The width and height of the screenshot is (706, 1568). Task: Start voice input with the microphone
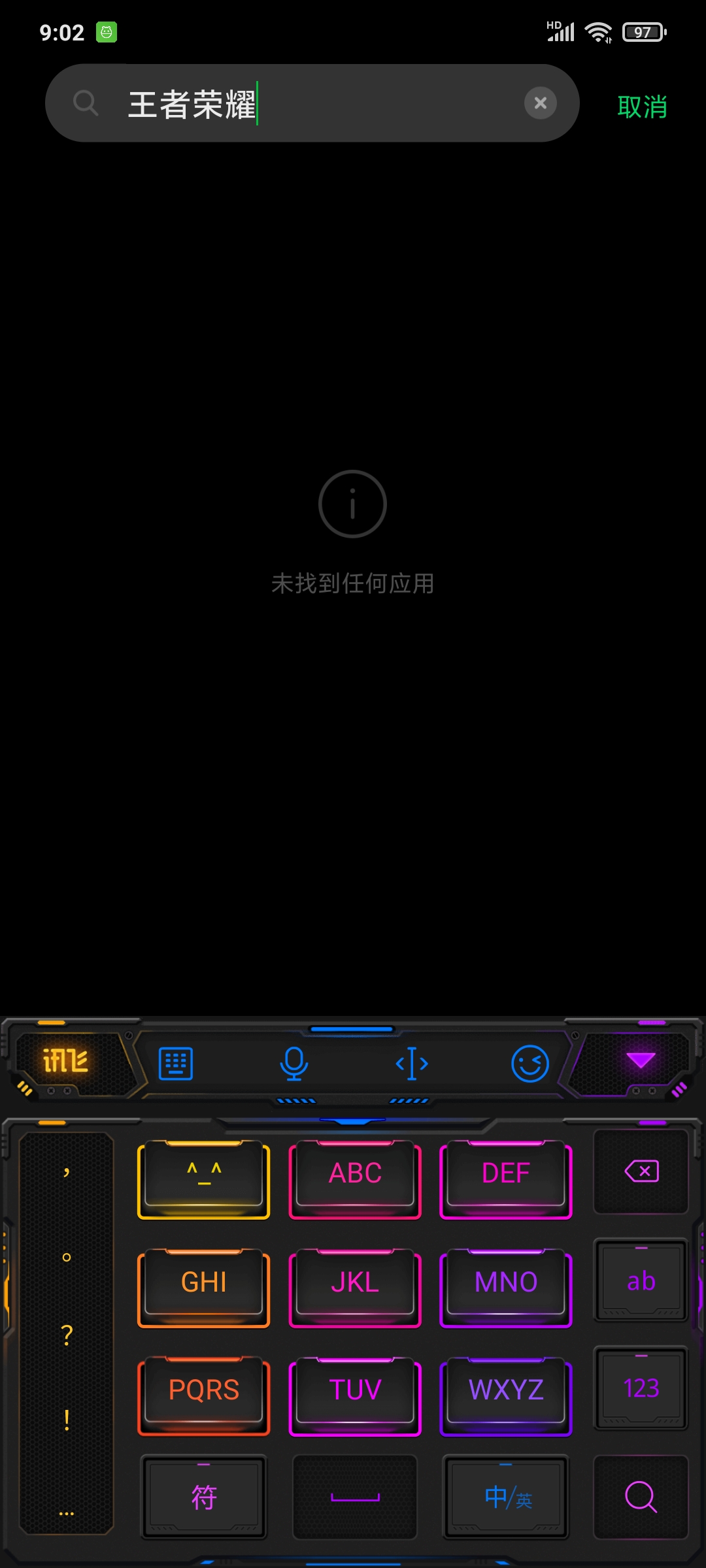point(294,1064)
